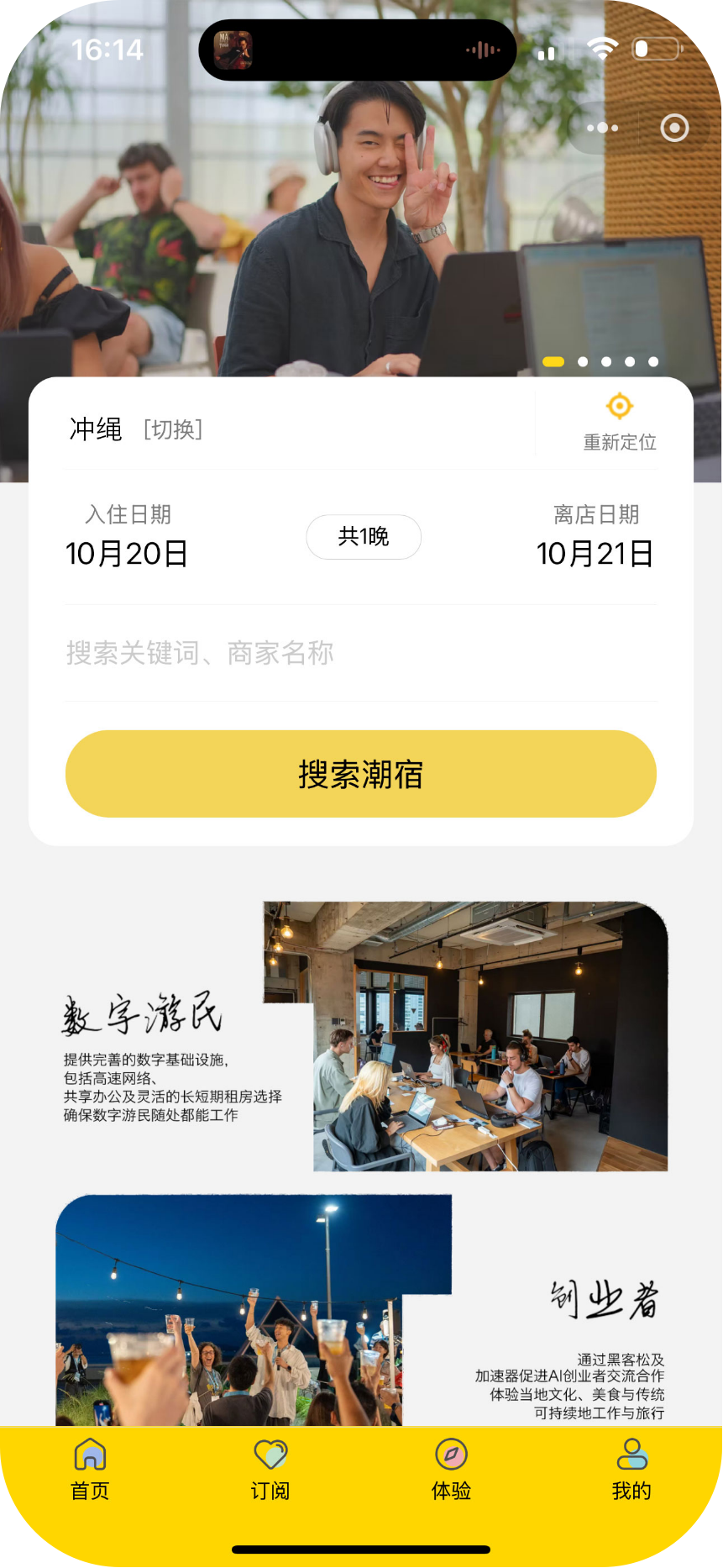Screen dimensions: 723x1568
Task: Open the 数字游民 workspace photo card
Action: [x=490, y=1059]
